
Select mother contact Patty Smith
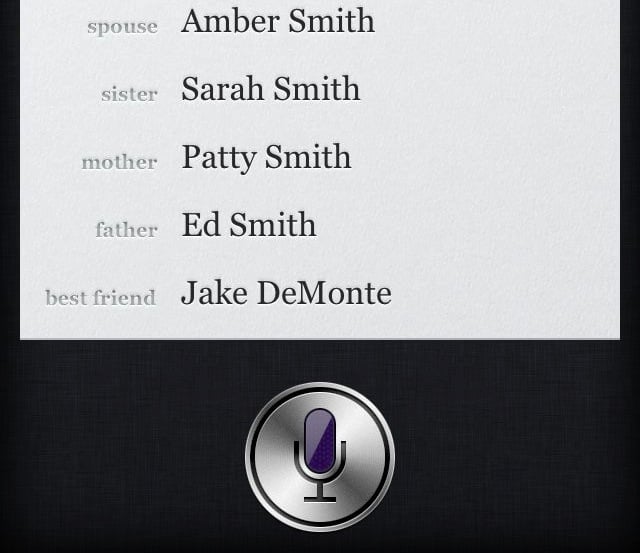pyautogui.click(x=266, y=157)
